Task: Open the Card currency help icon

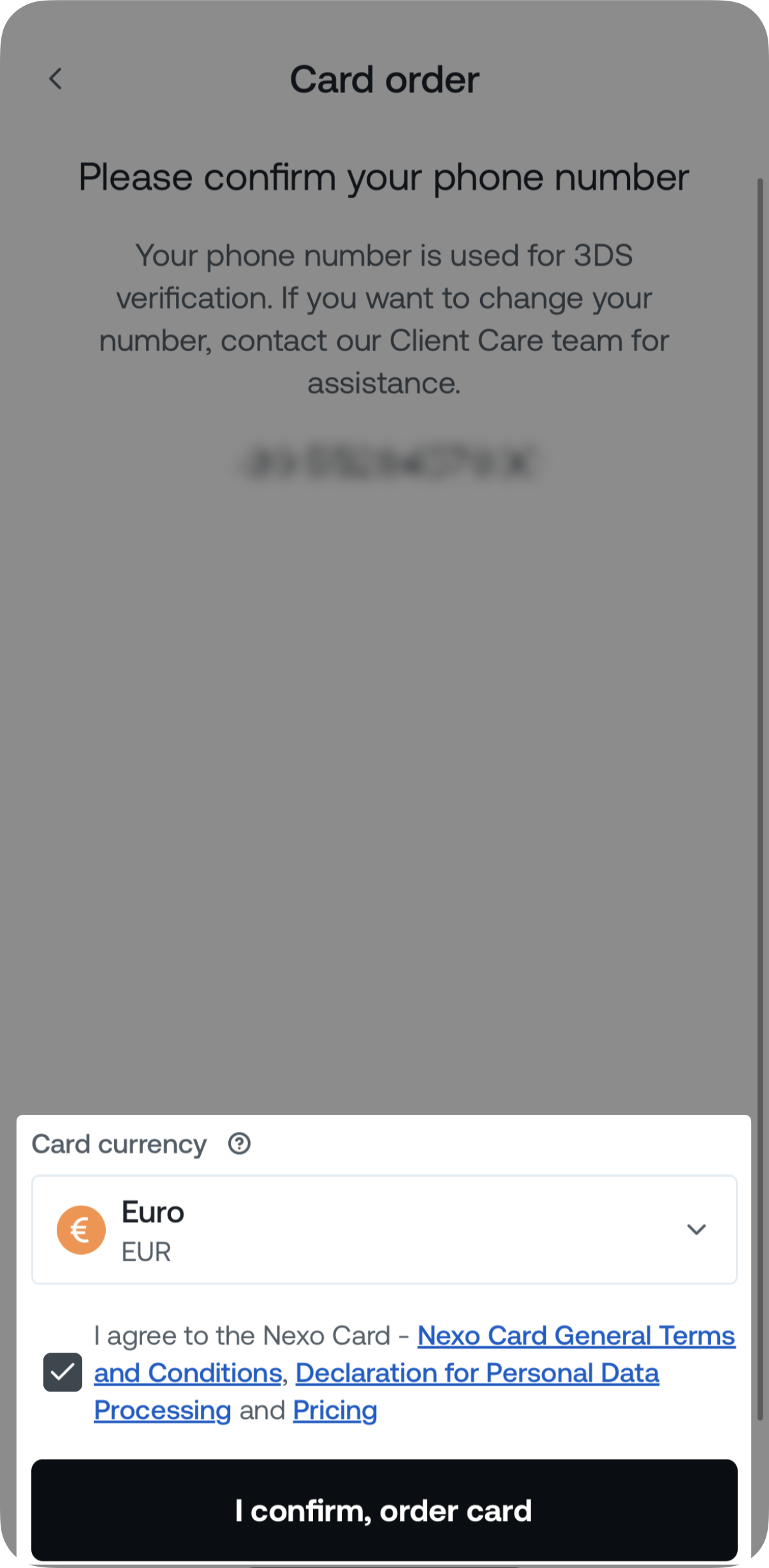Action: click(x=239, y=1144)
